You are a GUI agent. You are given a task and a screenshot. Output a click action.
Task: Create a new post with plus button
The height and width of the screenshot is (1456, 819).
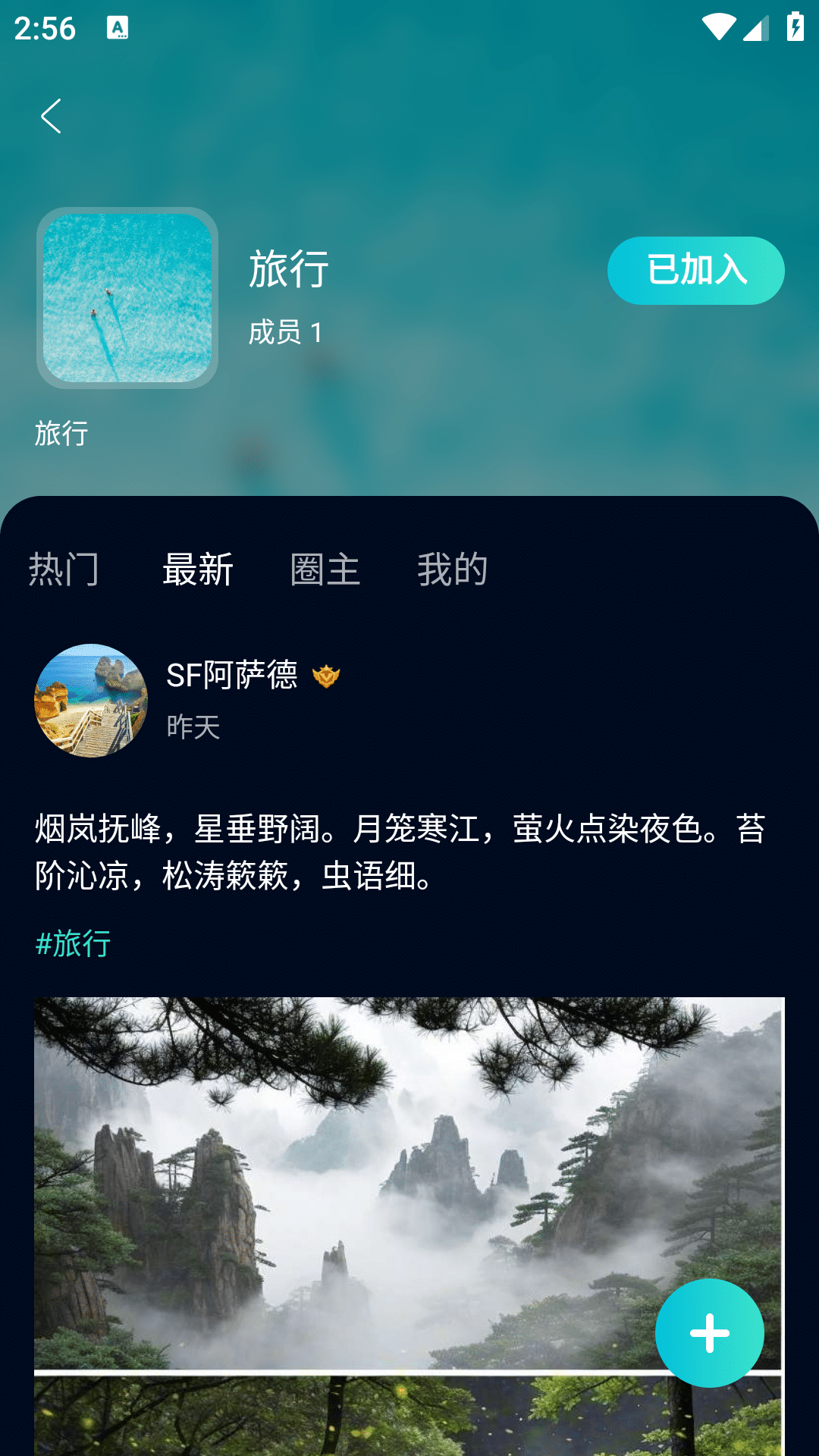click(709, 1332)
